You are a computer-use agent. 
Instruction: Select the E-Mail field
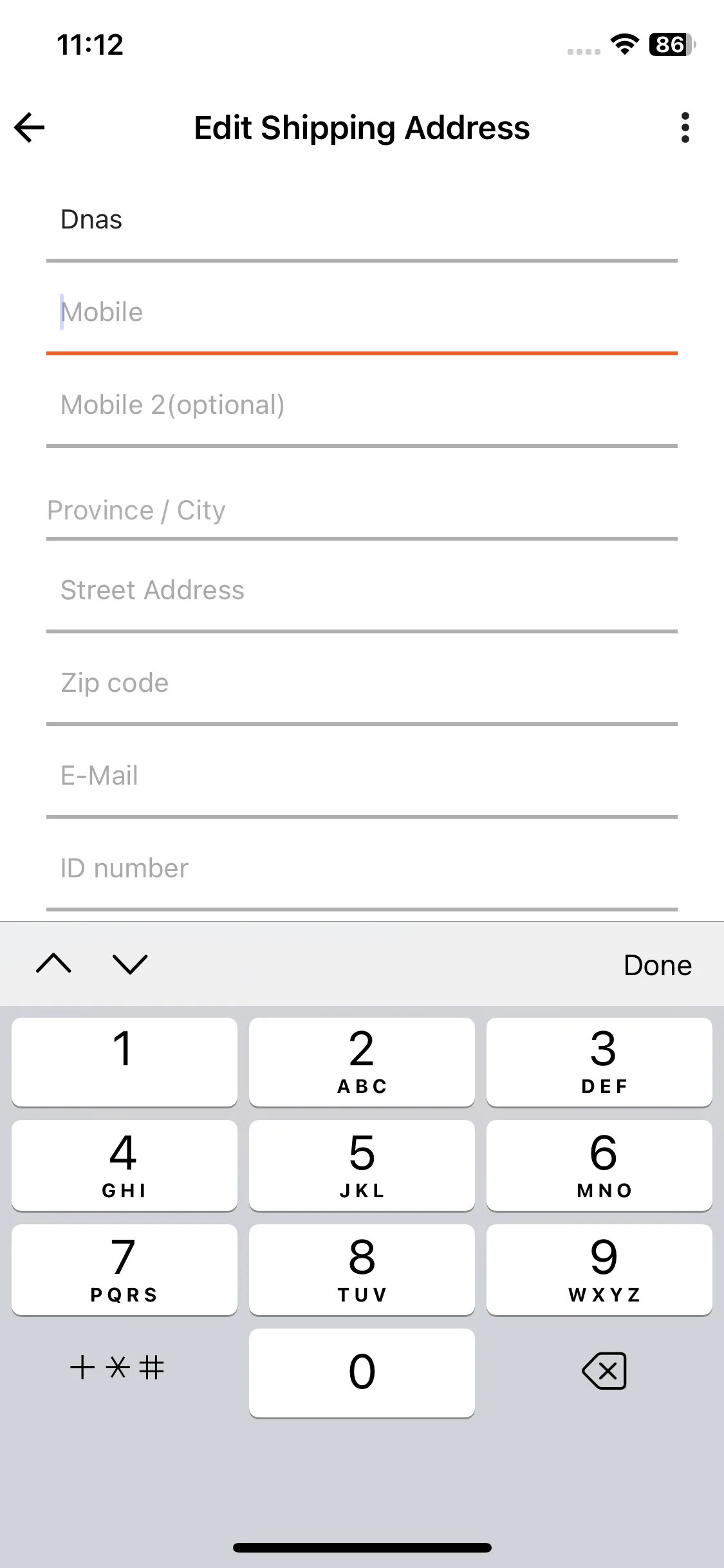(x=360, y=776)
